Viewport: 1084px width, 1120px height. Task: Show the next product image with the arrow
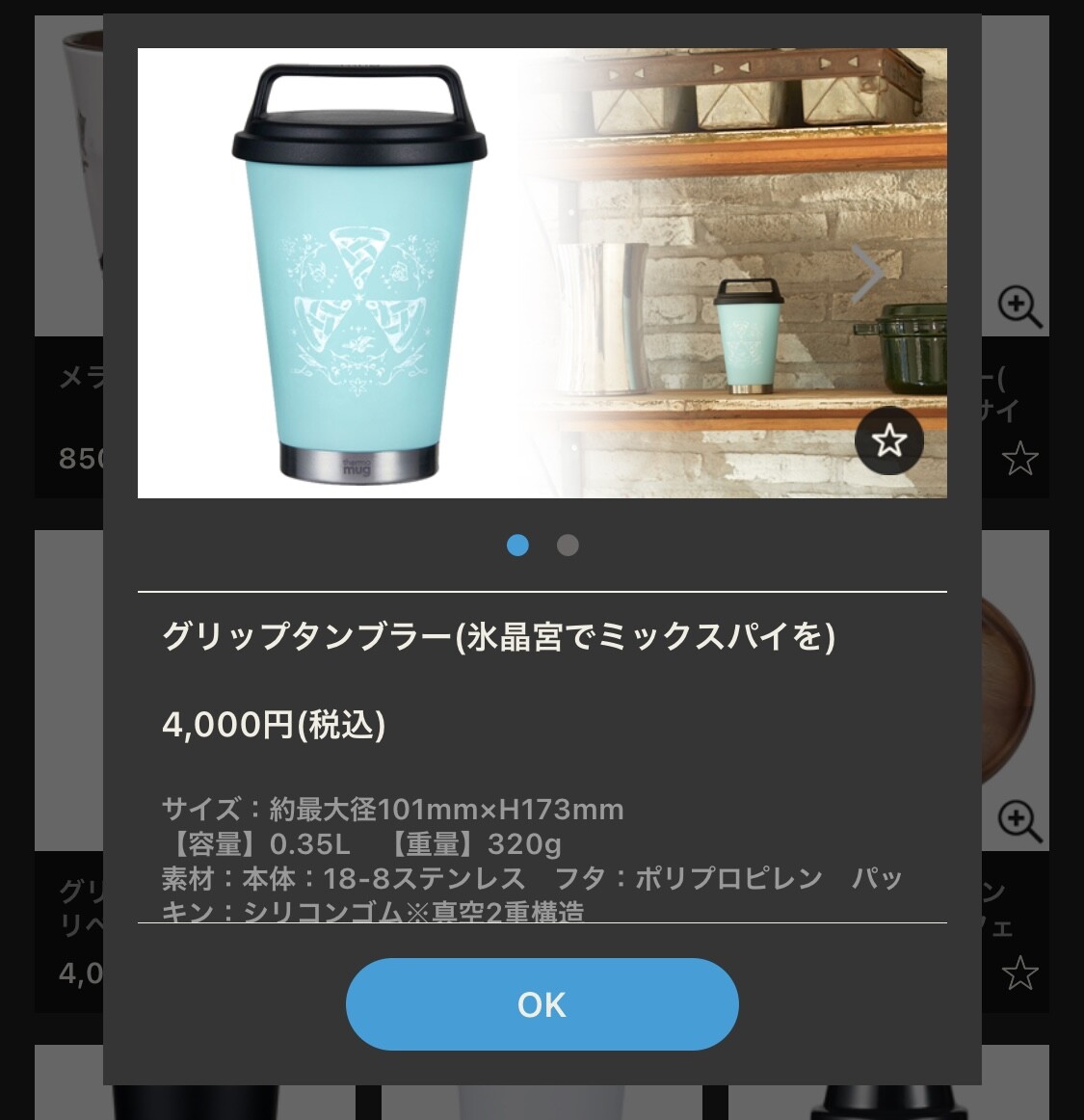(x=867, y=274)
